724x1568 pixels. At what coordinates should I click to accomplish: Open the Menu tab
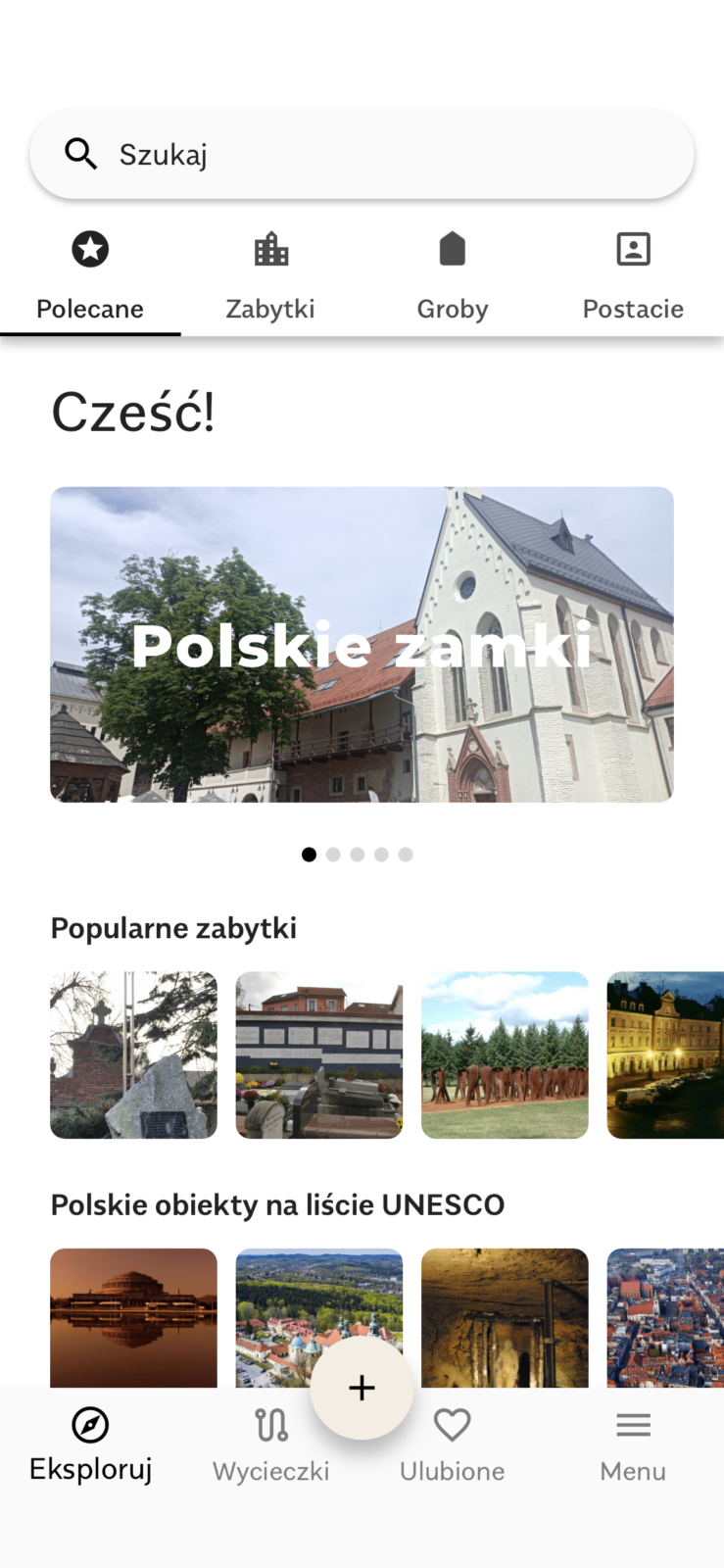(x=633, y=1445)
